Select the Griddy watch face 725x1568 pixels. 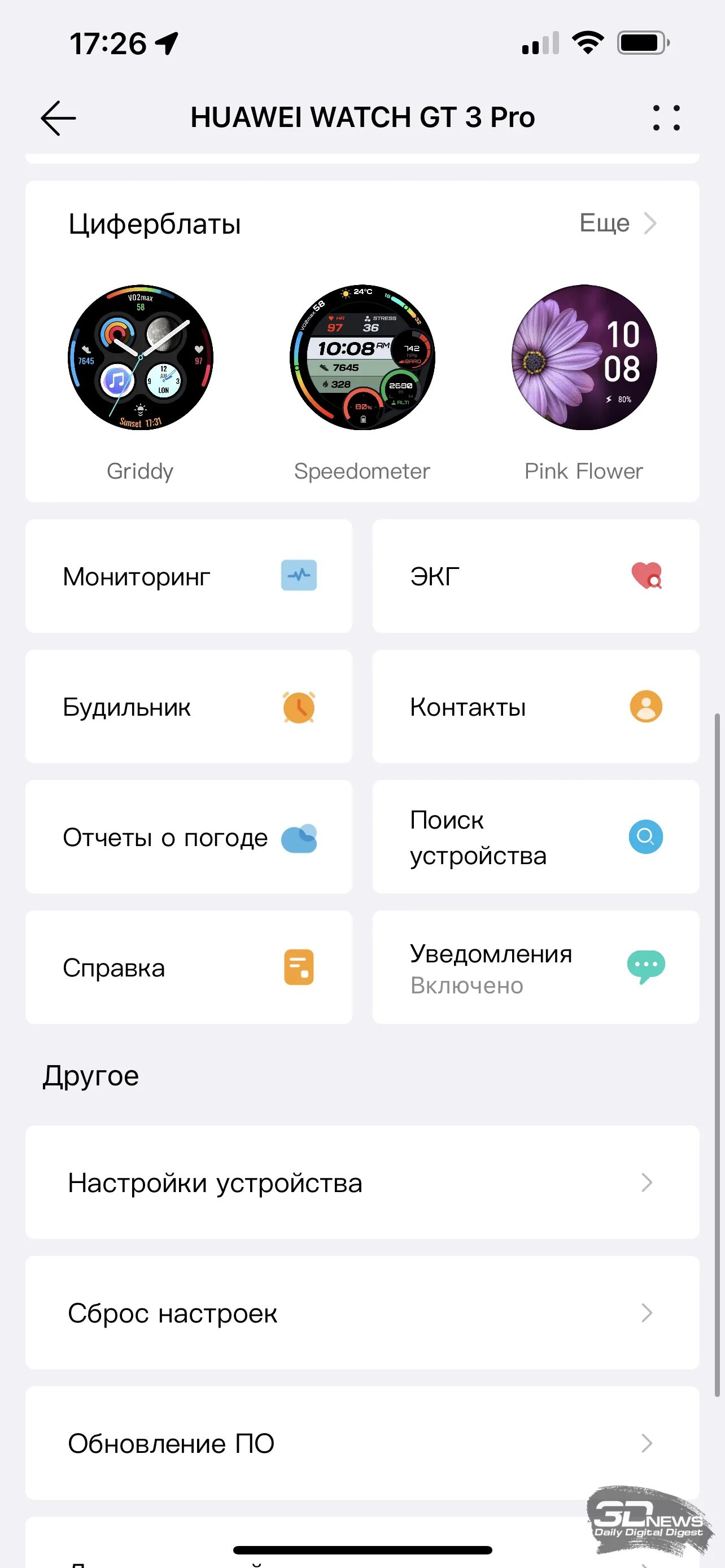coord(141,357)
